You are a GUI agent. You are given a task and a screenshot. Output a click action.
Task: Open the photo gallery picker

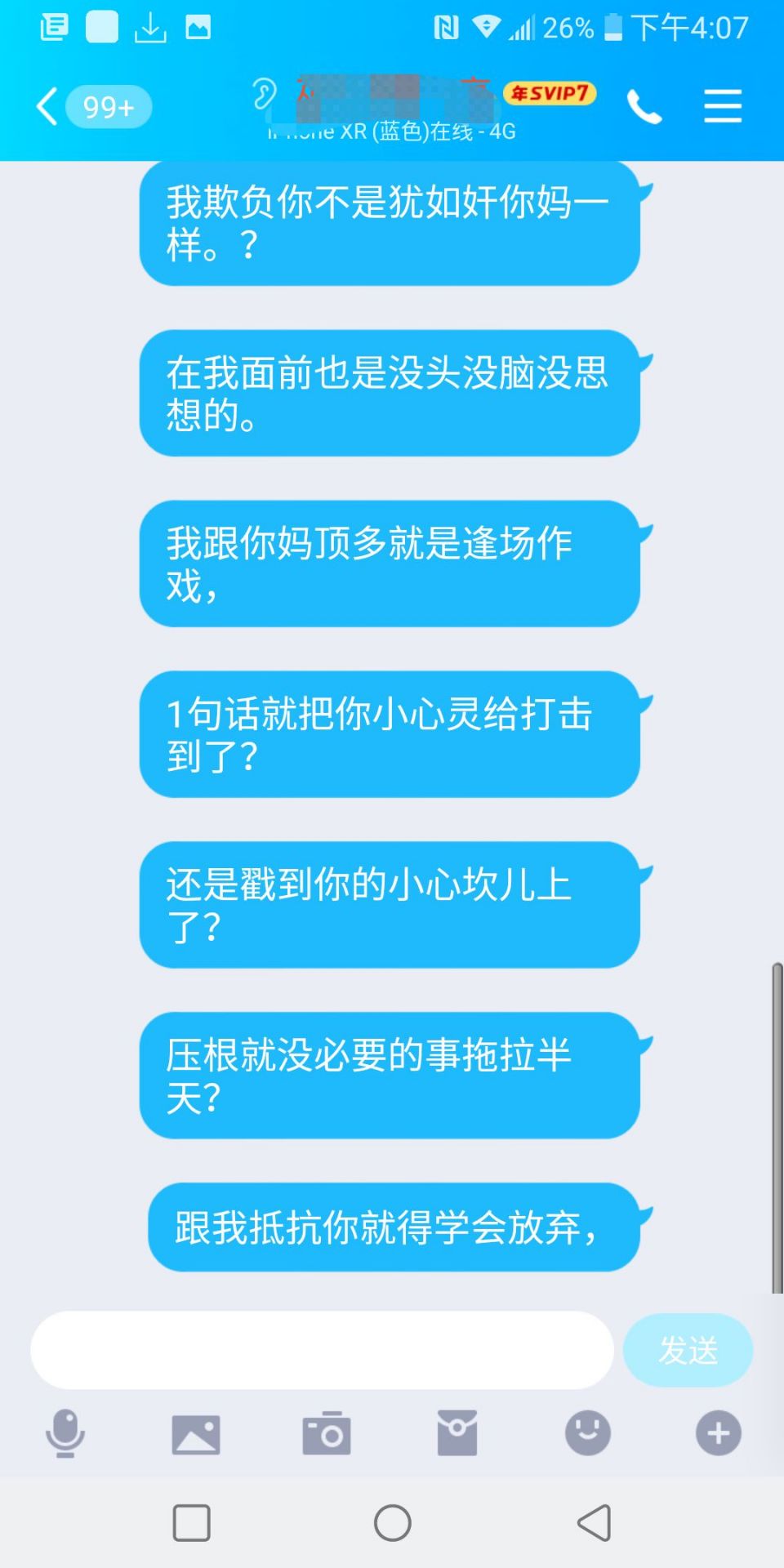[x=196, y=1434]
